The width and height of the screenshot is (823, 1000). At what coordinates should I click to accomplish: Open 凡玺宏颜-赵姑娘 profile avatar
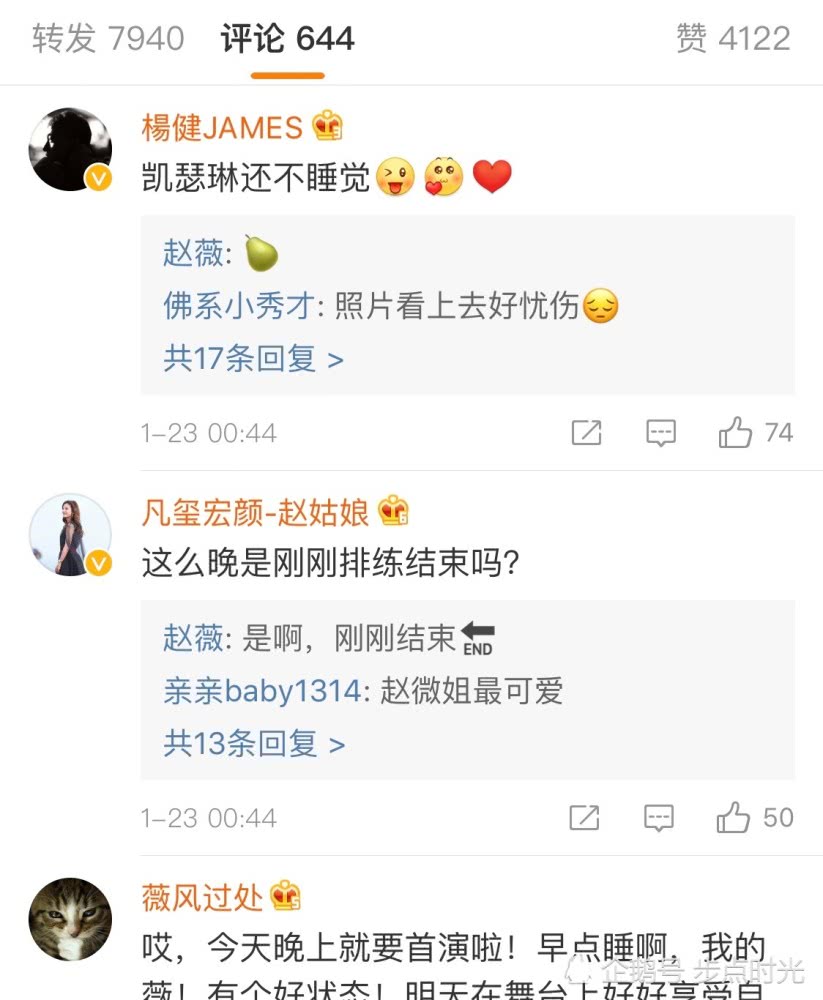pos(70,535)
